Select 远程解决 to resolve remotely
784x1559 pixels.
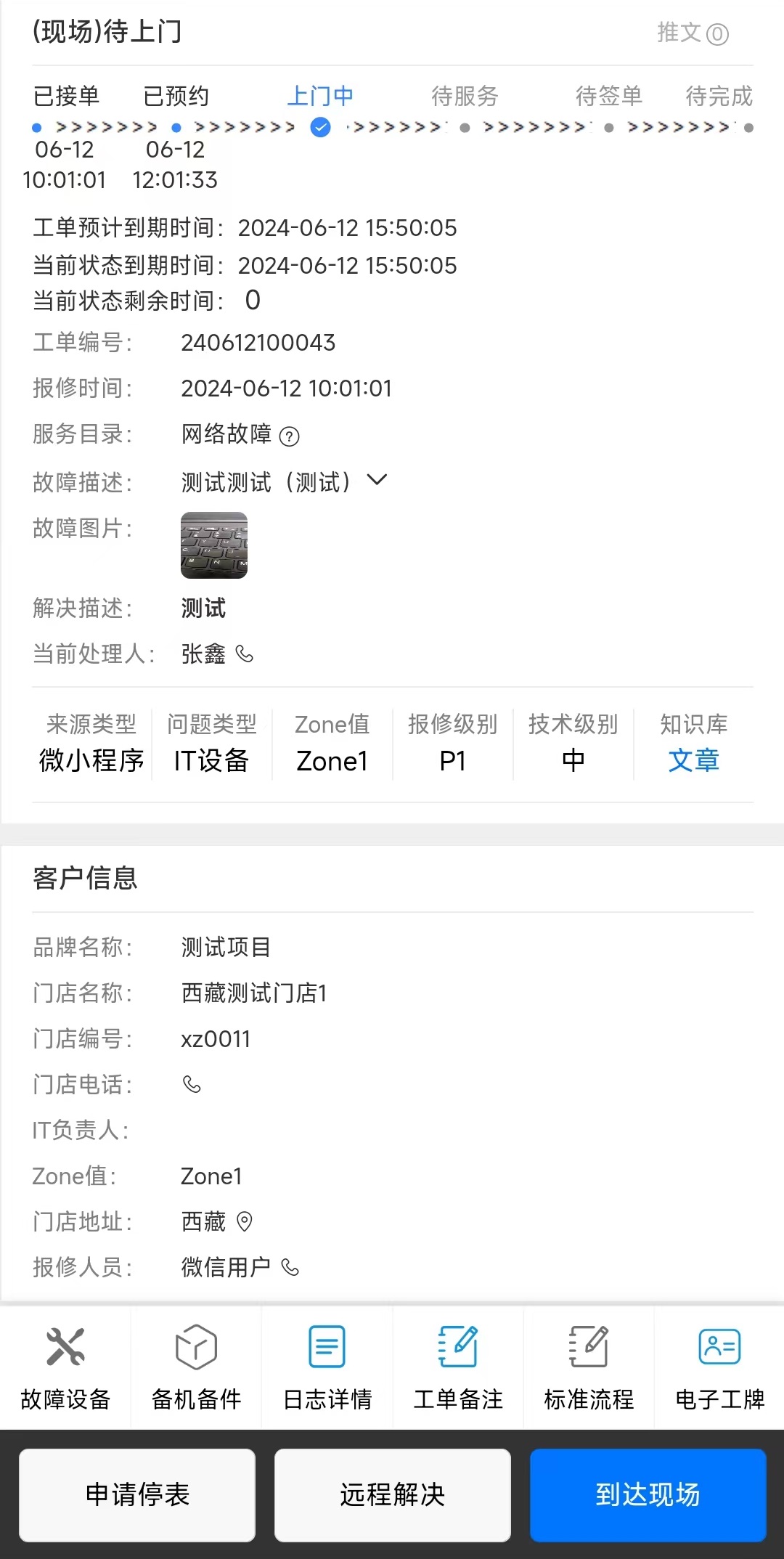[392, 1494]
